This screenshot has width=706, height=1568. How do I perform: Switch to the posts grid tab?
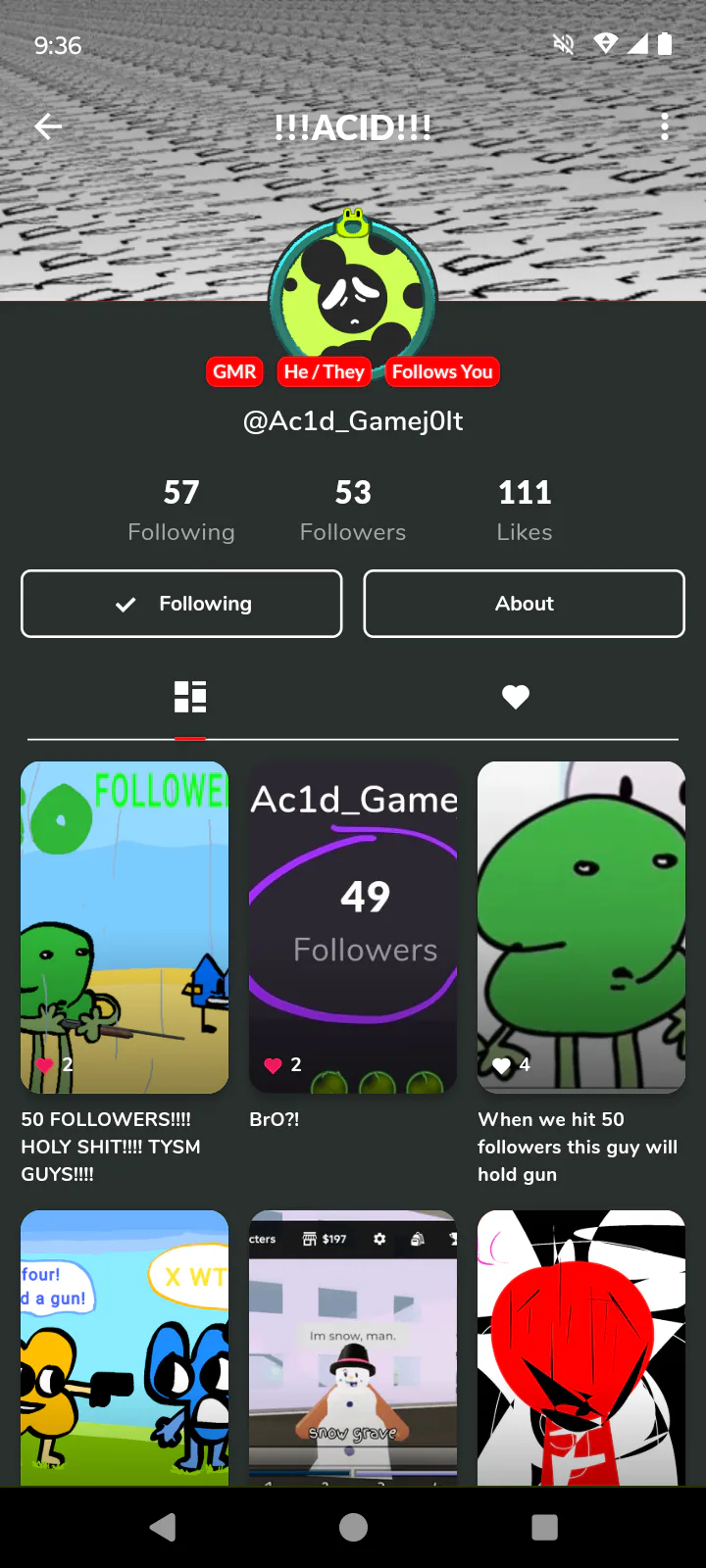pos(190,697)
